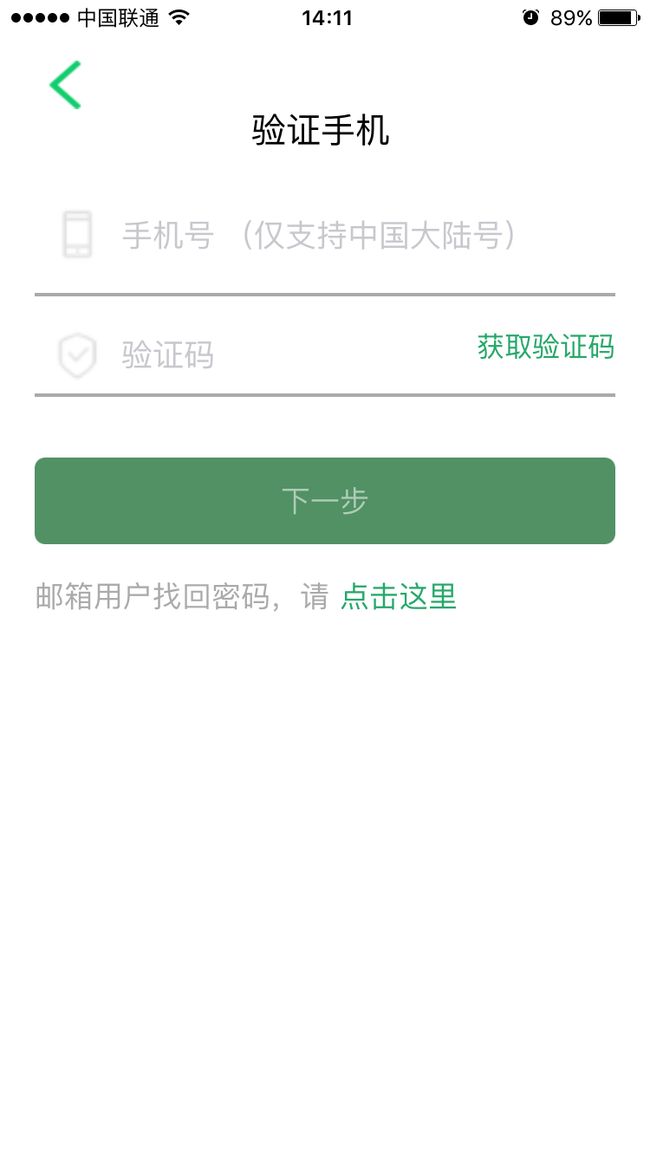Open the 点击这里 email recovery link

(x=399, y=596)
